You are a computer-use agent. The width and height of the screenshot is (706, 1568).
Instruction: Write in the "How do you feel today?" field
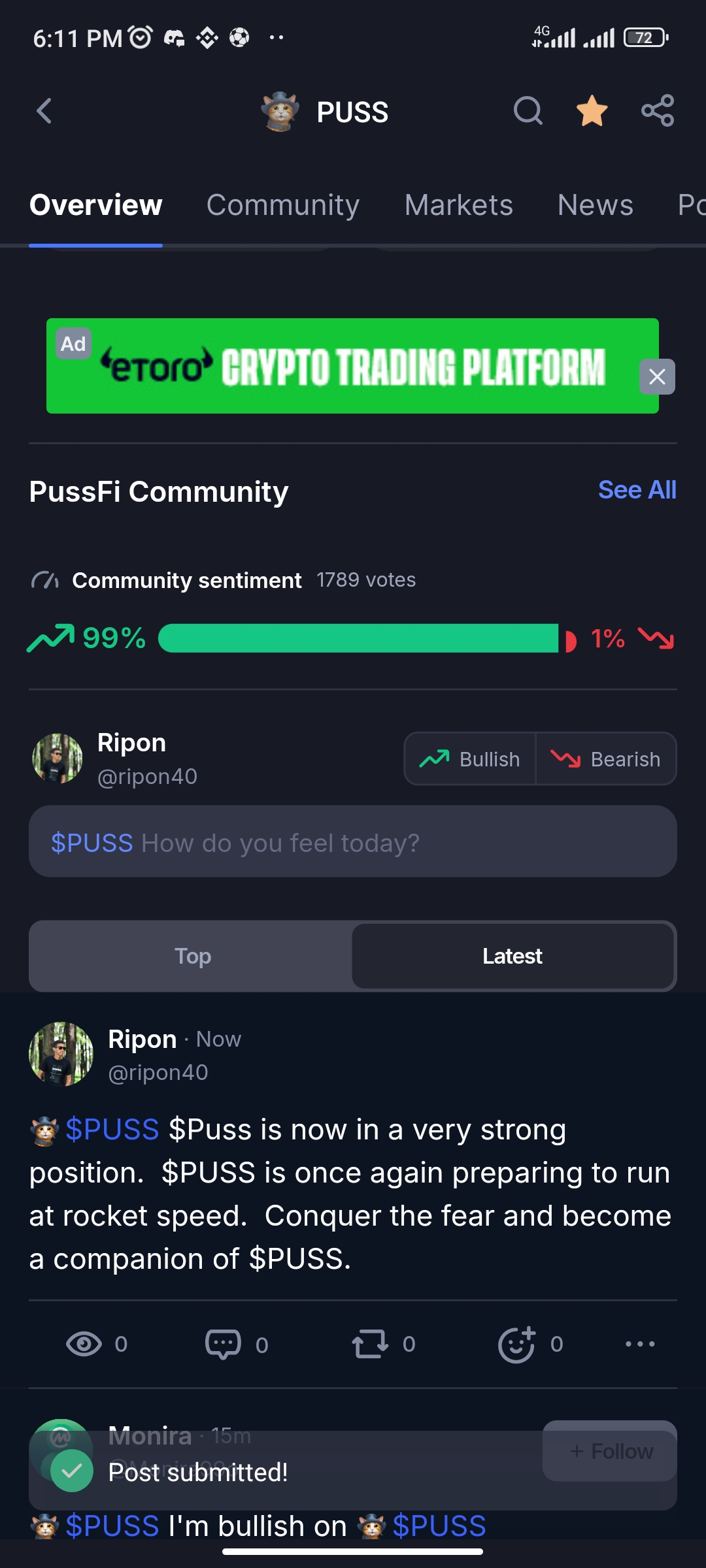(353, 842)
